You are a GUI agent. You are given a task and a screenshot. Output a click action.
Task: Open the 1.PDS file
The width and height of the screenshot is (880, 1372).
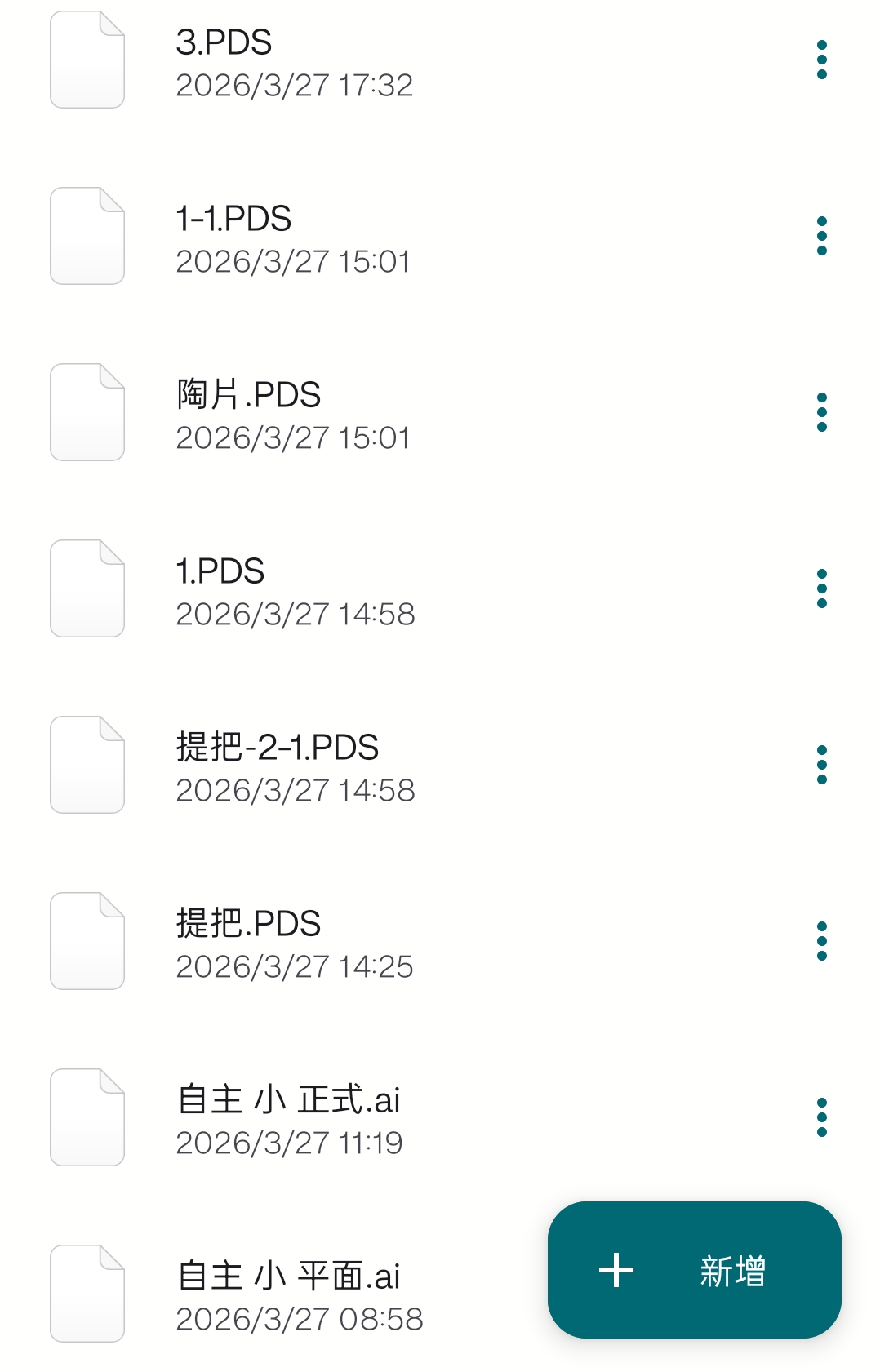(220, 571)
